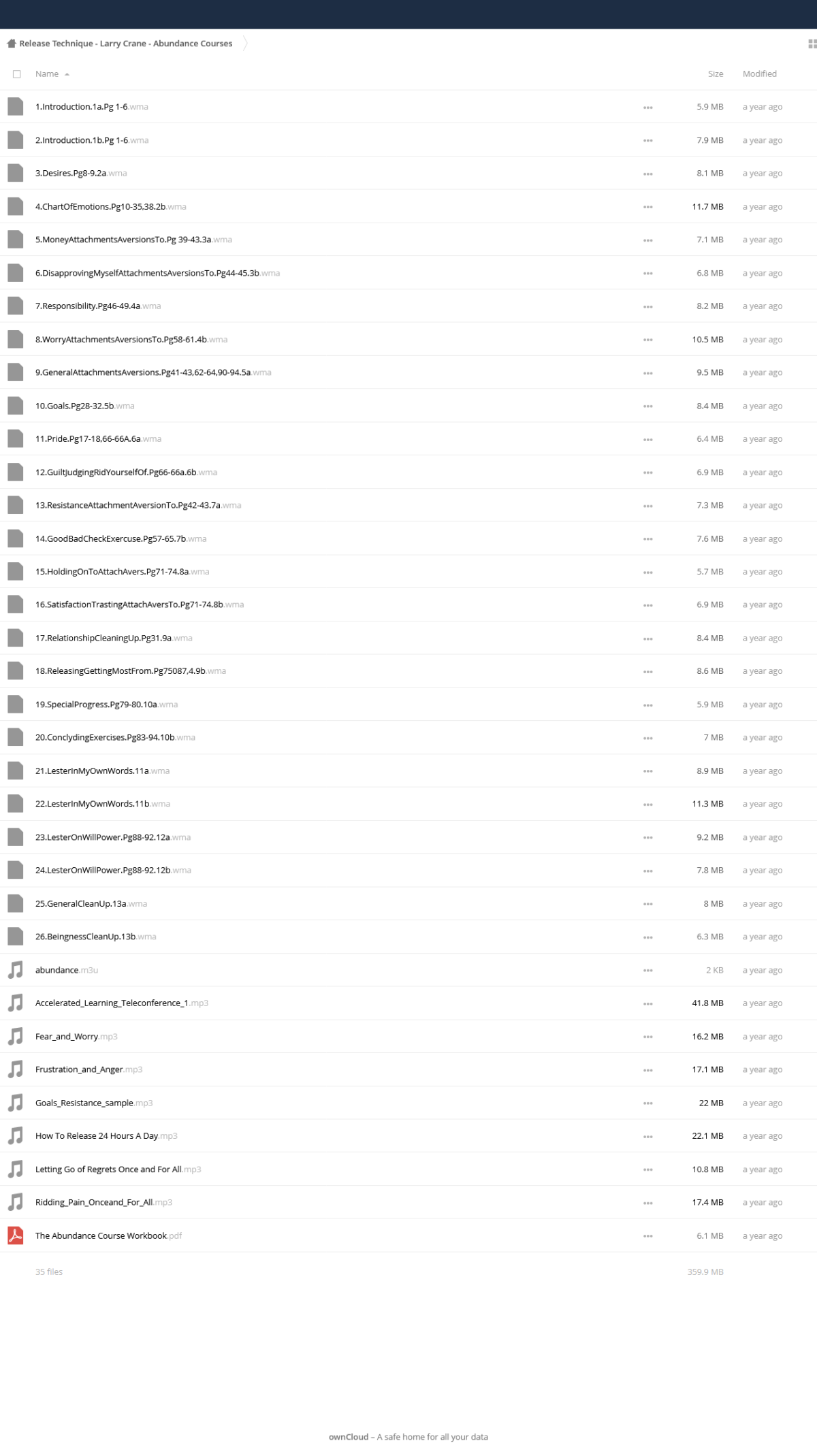The image size is (817, 1456).
Task: Open more options for Ridding_Pain_Onceand_For_All.mp3
Action: (x=647, y=1203)
